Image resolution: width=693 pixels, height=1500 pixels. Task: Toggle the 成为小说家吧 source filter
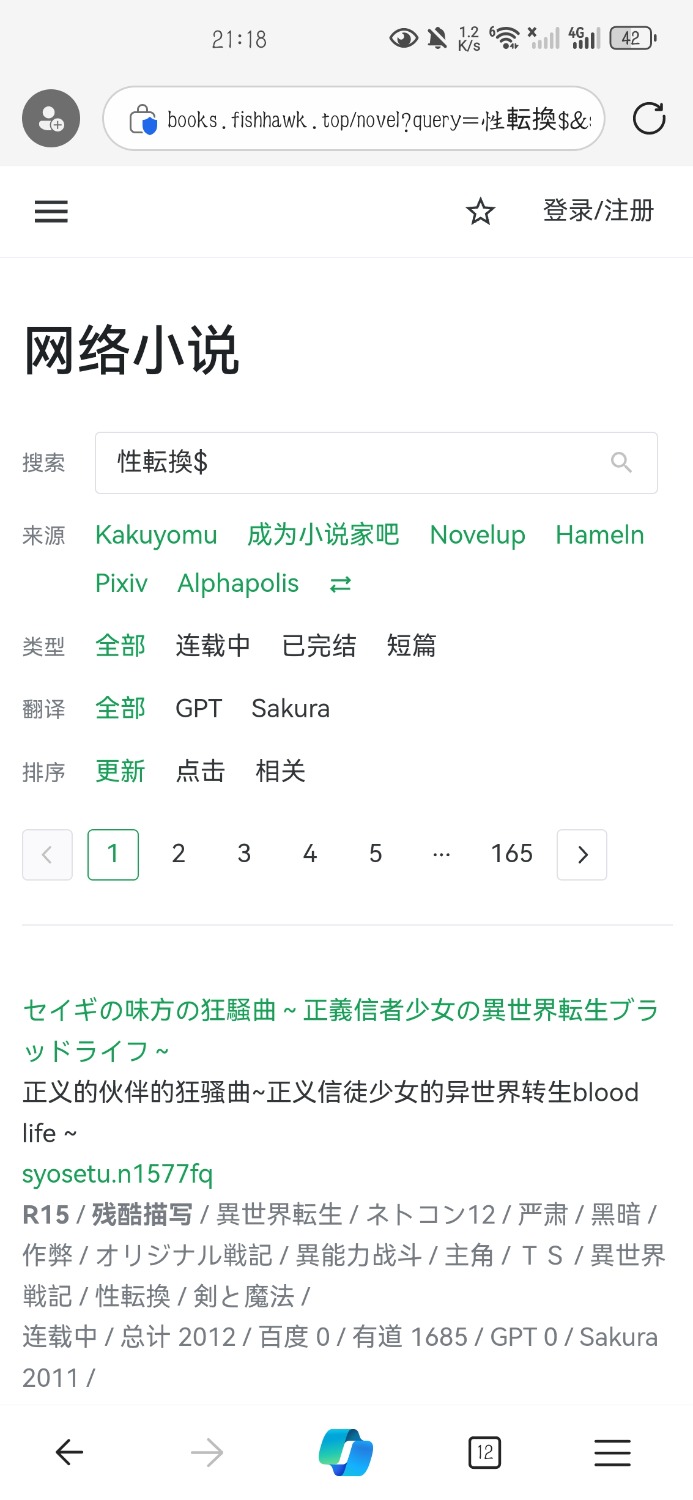[x=323, y=535]
